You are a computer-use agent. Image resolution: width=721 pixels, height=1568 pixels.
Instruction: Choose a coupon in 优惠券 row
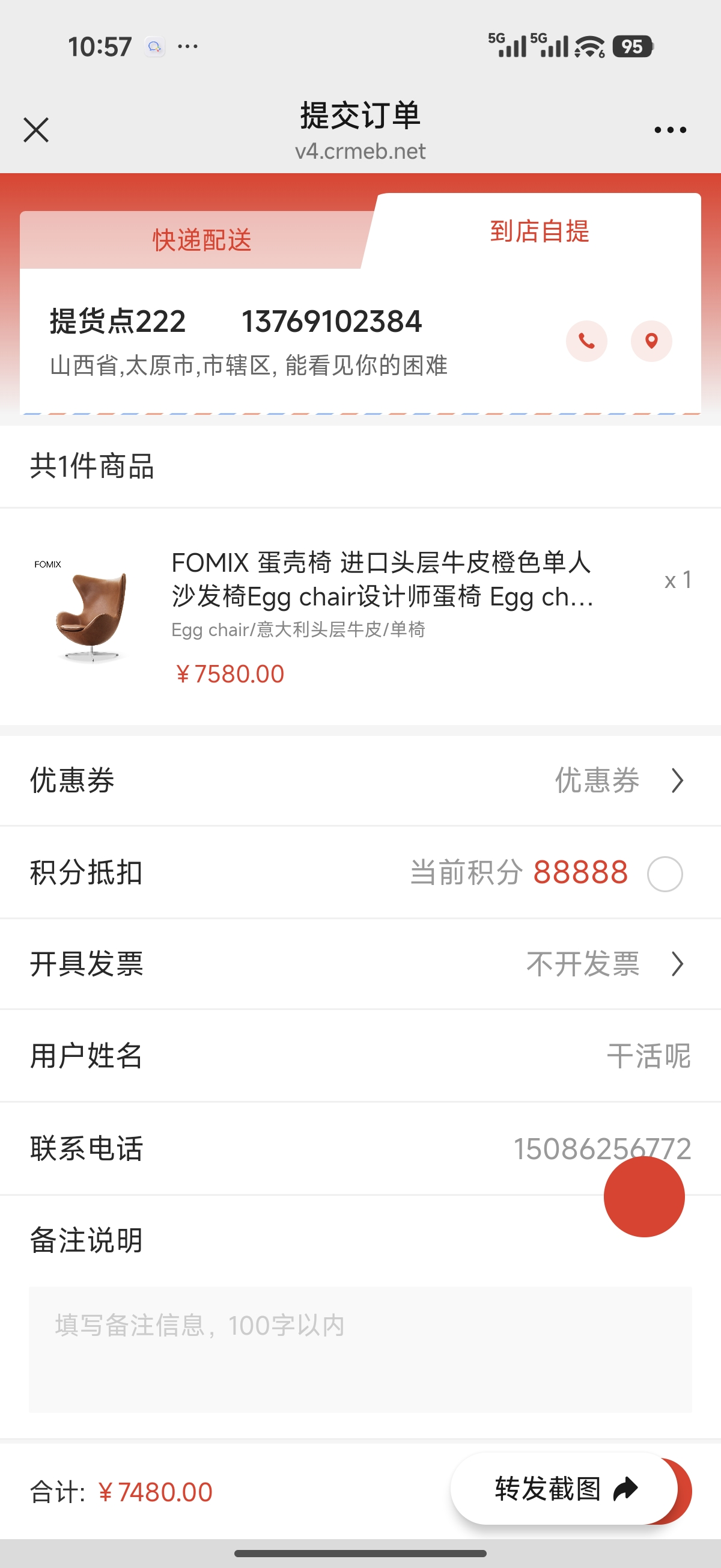tap(360, 780)
